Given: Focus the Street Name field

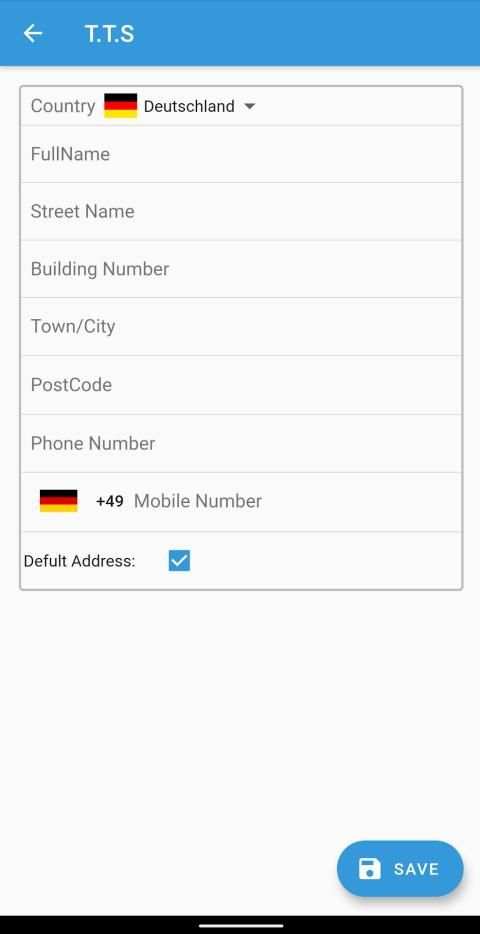Looking at the screenshot, I should [241, 211].
